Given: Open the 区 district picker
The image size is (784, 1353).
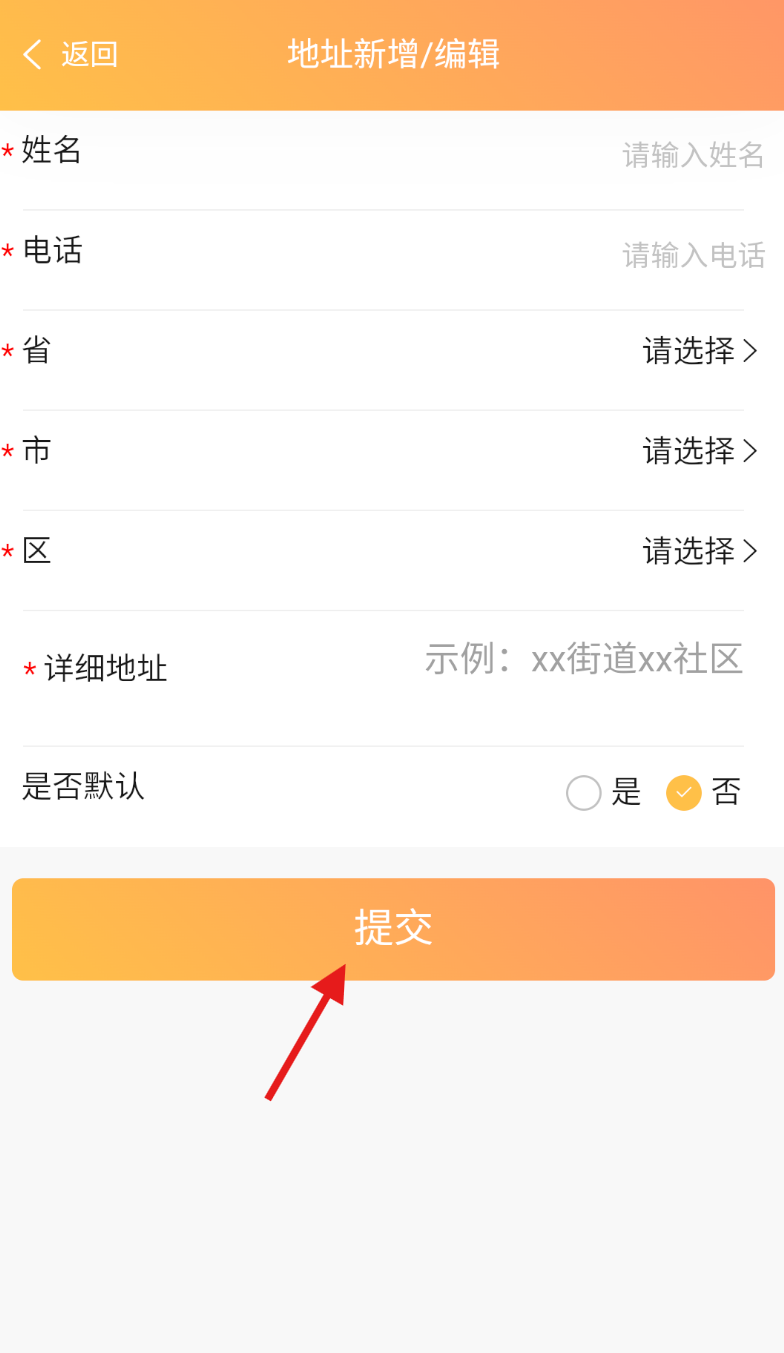Looking at the screenshot, I should pos(699,551).
